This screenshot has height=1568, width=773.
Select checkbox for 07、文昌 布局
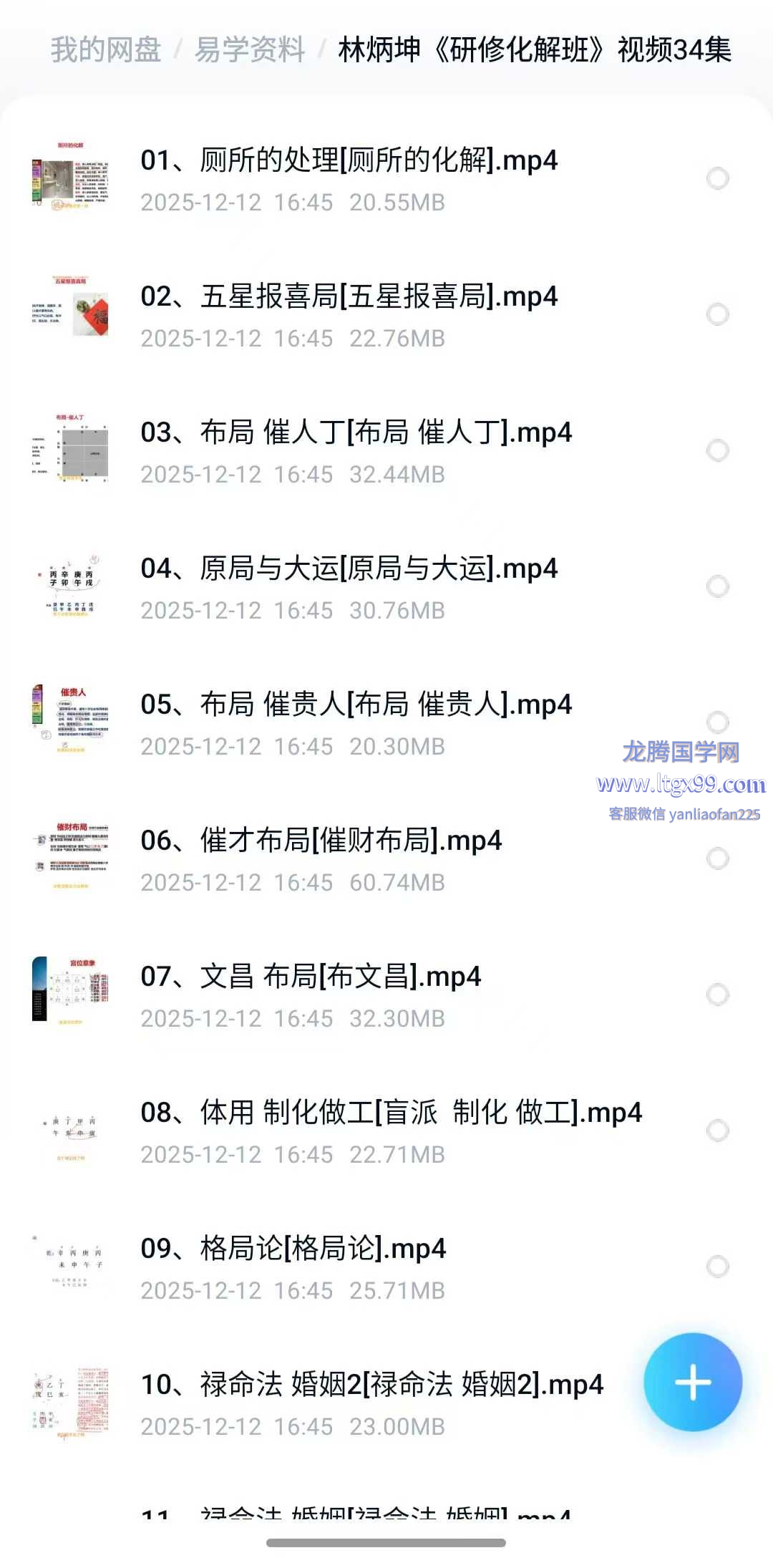717,994
